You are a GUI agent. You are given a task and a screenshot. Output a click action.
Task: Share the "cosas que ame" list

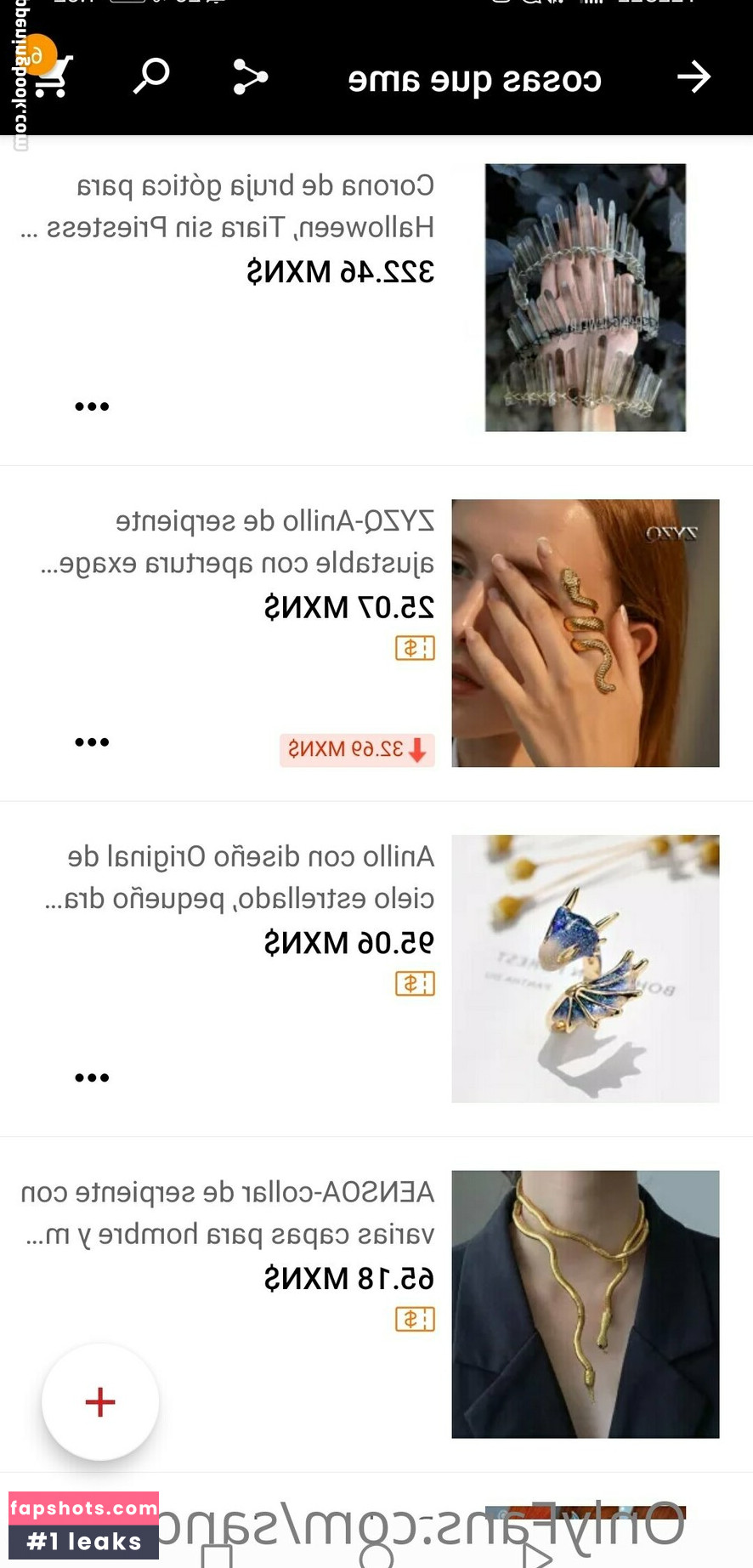coord(250,77)
